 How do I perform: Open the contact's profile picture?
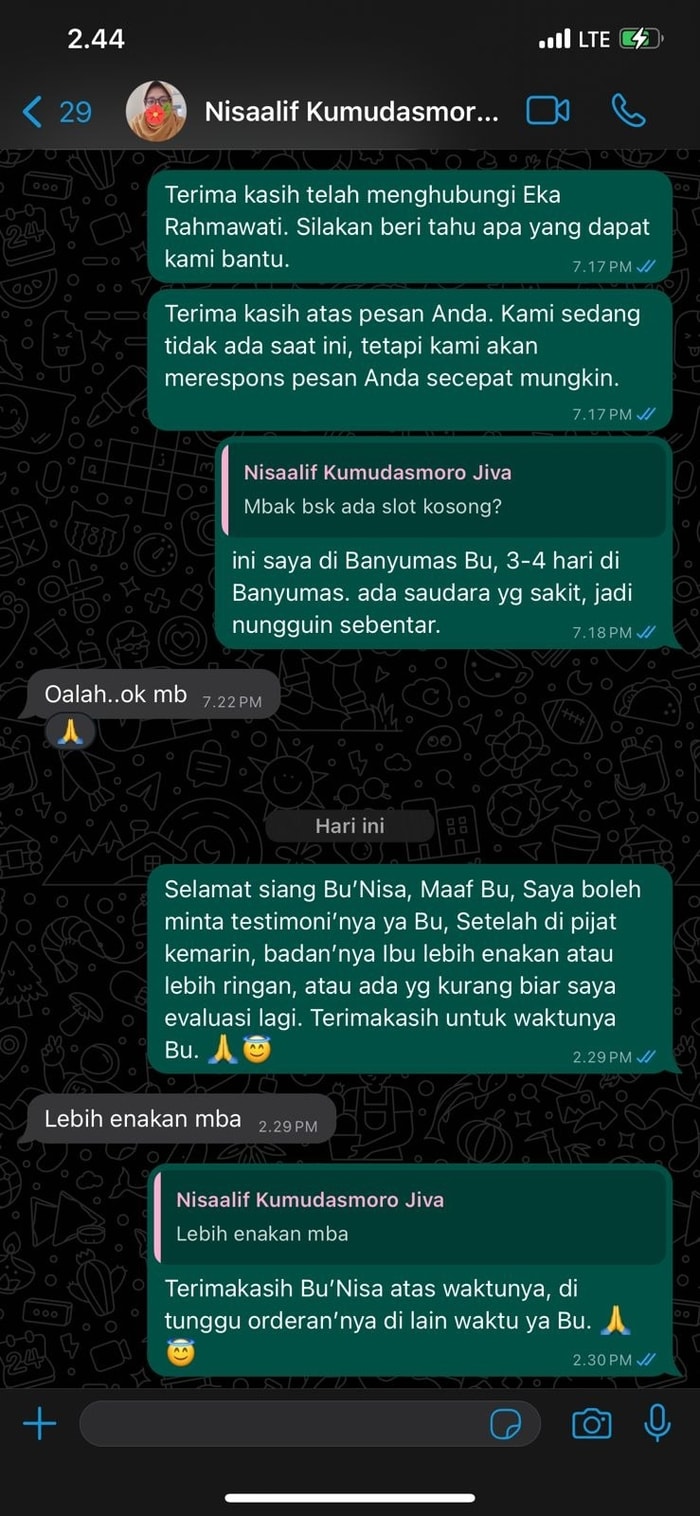tap(156, 111)
